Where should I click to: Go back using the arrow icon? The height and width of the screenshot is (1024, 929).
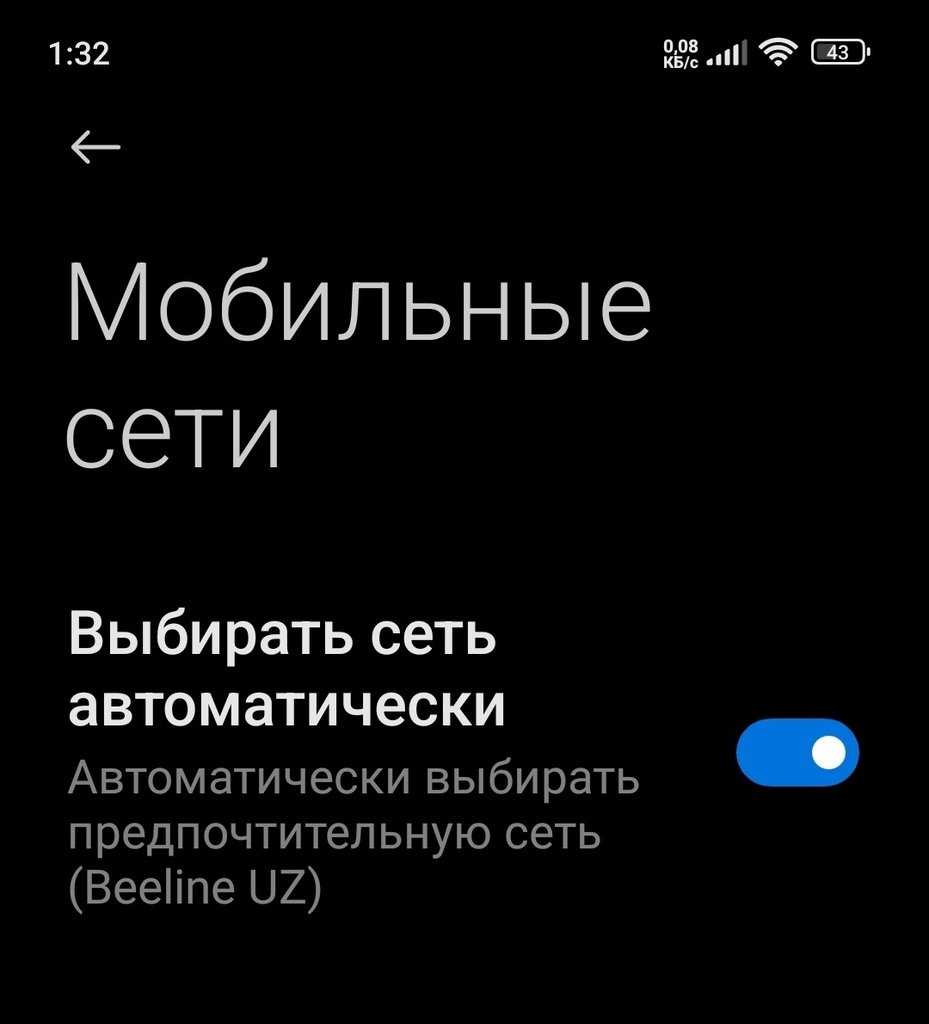coord(96,148)
